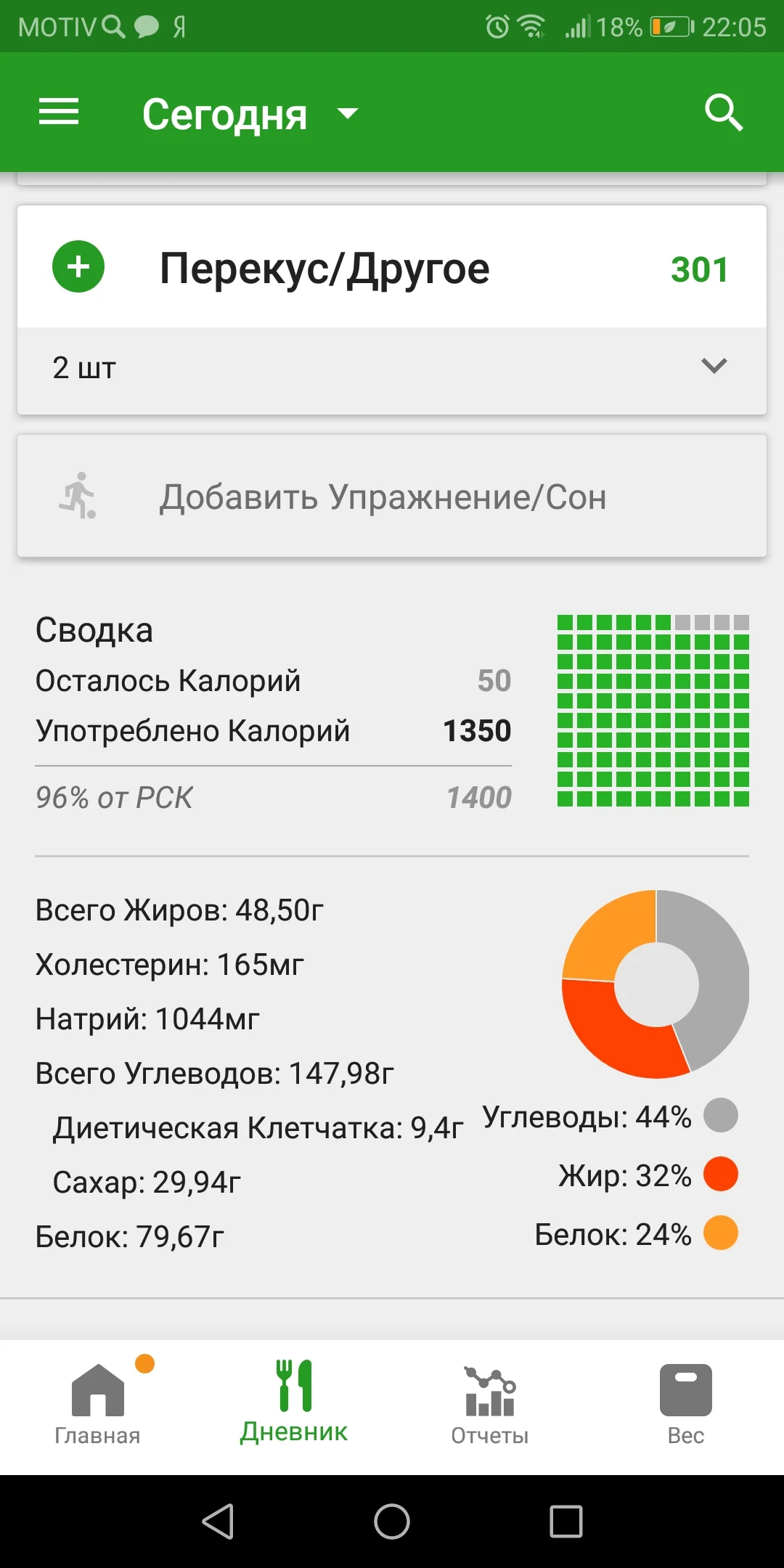This screenshot has width=784, height=1568.
Task: Tap the search magnifier icon
Action: click(x=723, y=113)
